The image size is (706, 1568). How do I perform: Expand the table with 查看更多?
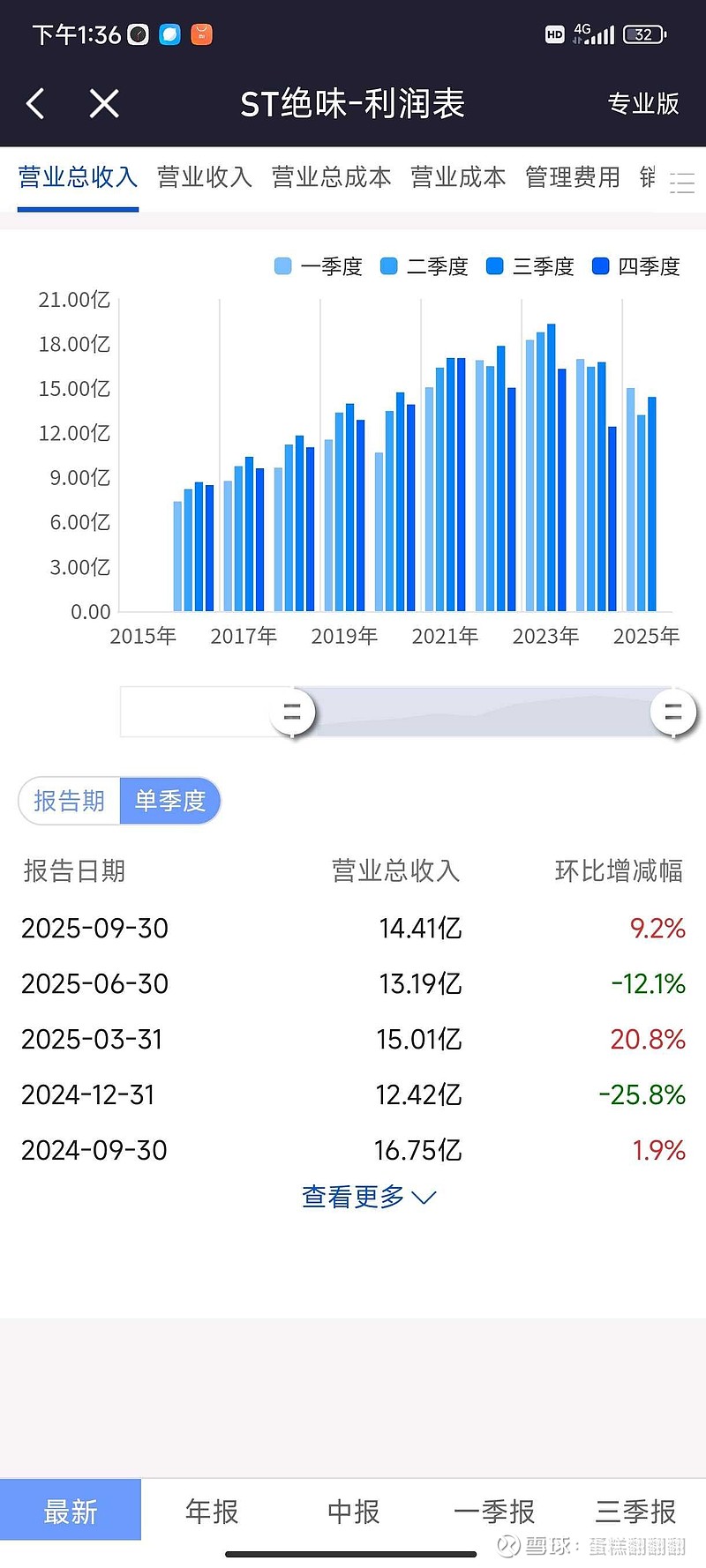pyautogui.click(x=368, y=1197)
